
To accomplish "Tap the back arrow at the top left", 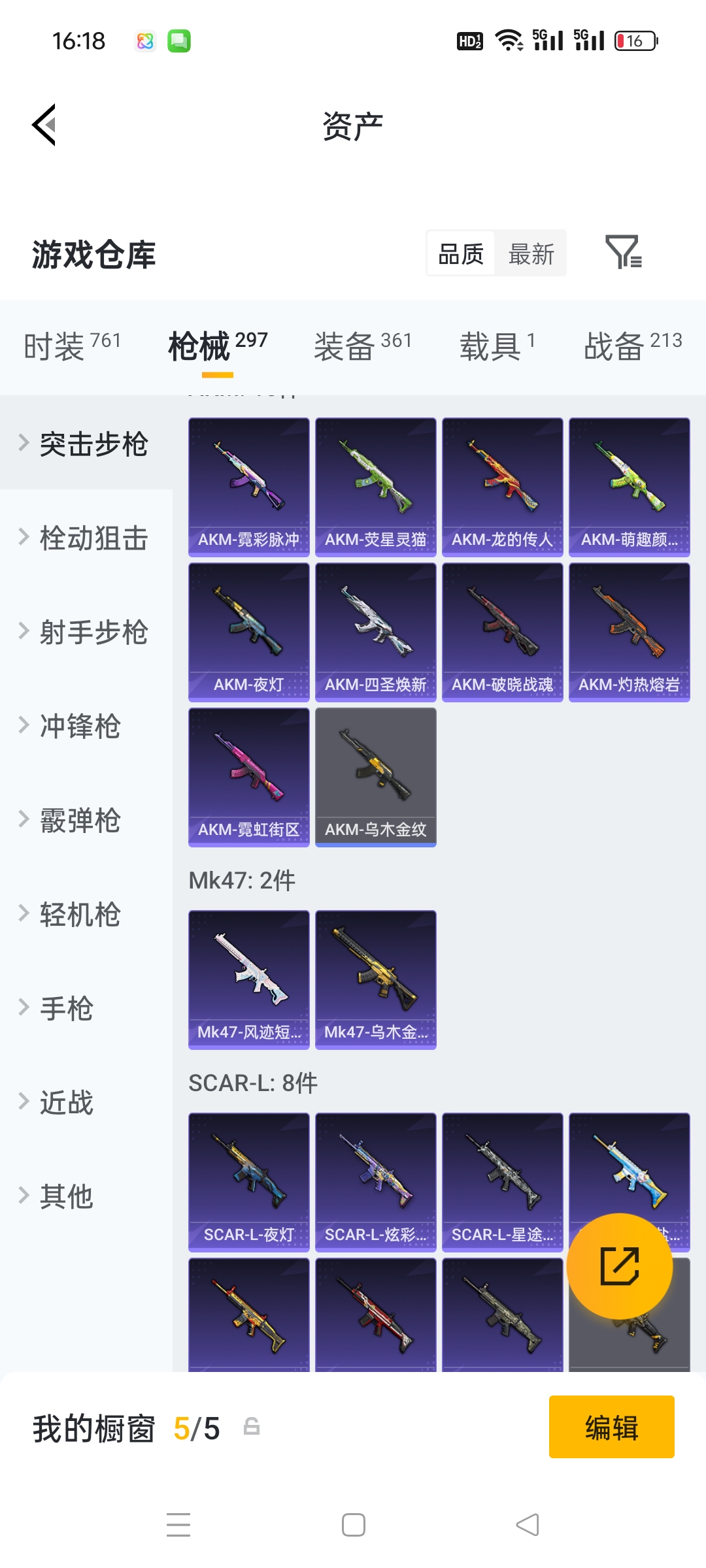I will click(x=43, y=124).
